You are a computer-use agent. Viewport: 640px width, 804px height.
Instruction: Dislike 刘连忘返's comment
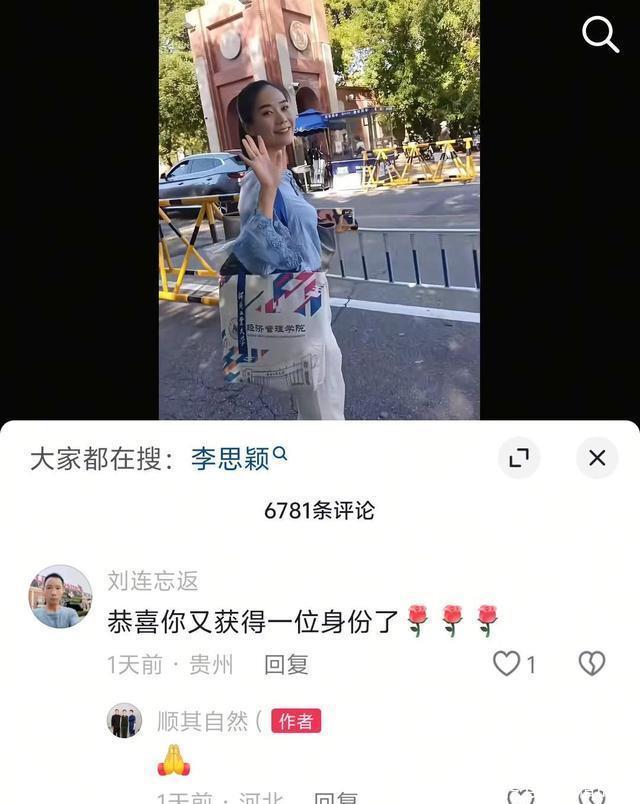(592, 663)
